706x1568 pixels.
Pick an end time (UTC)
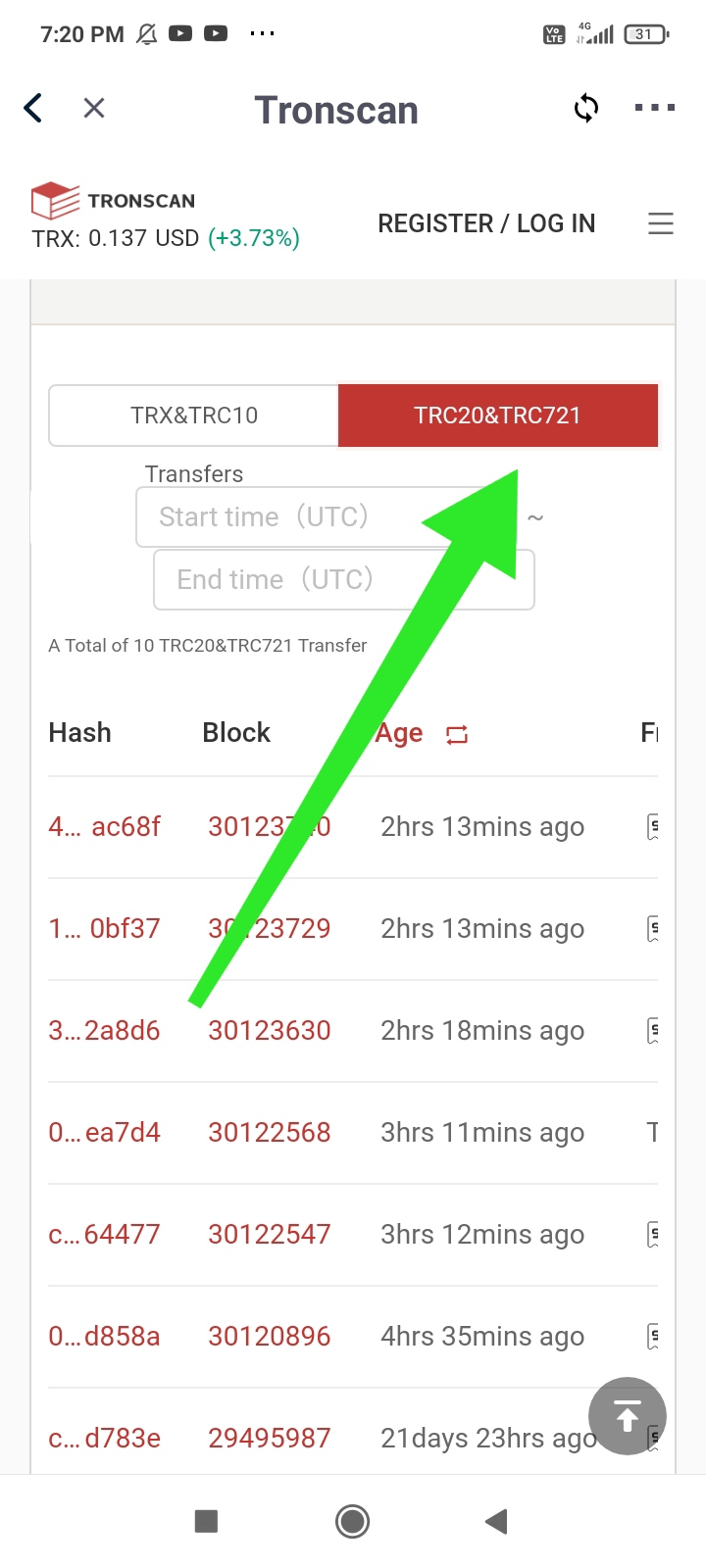(344, 579)
